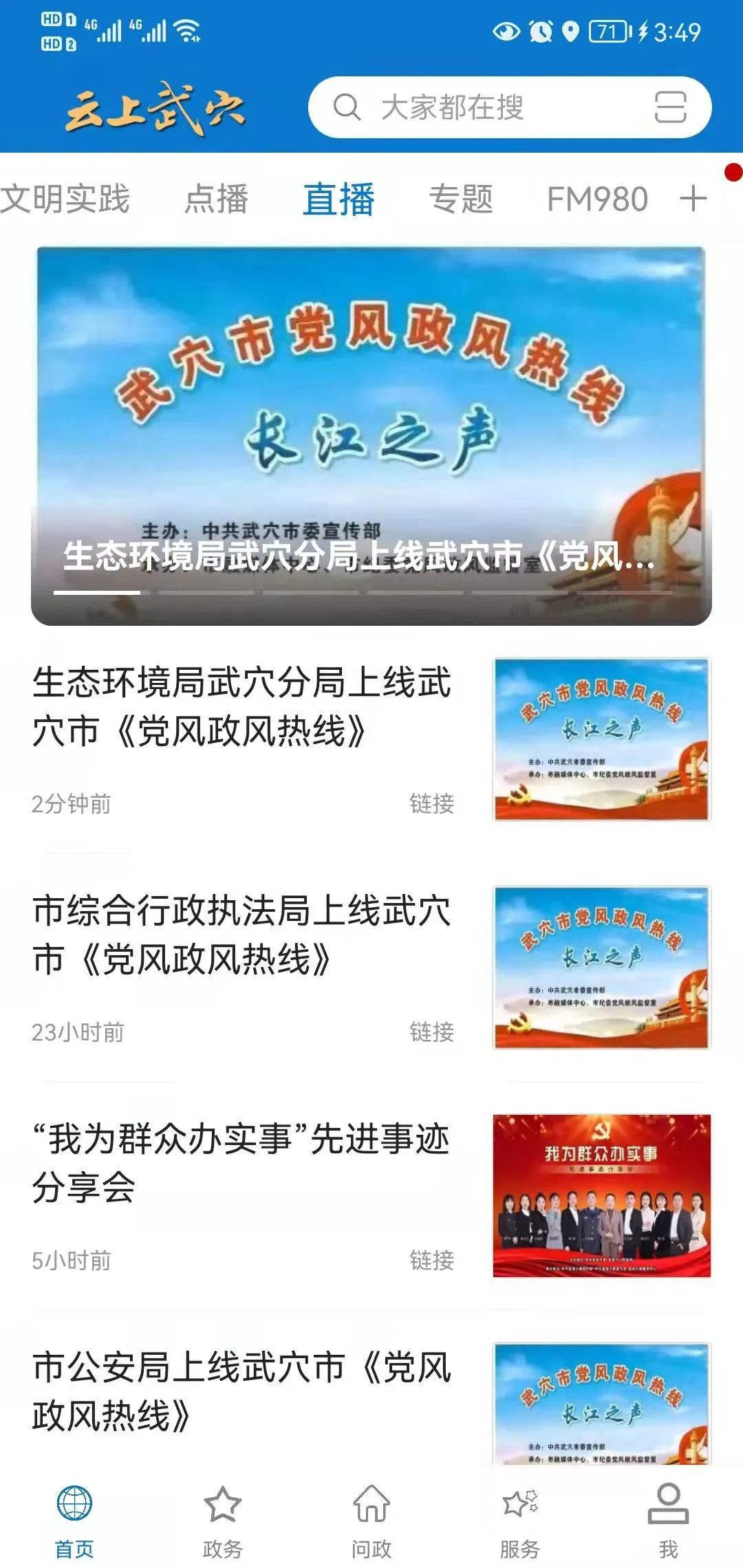The width and height of the screenshot is (743, 1568).
Task: Switch to the 政务 bottom tab
Action: [x=223, y=1521]
